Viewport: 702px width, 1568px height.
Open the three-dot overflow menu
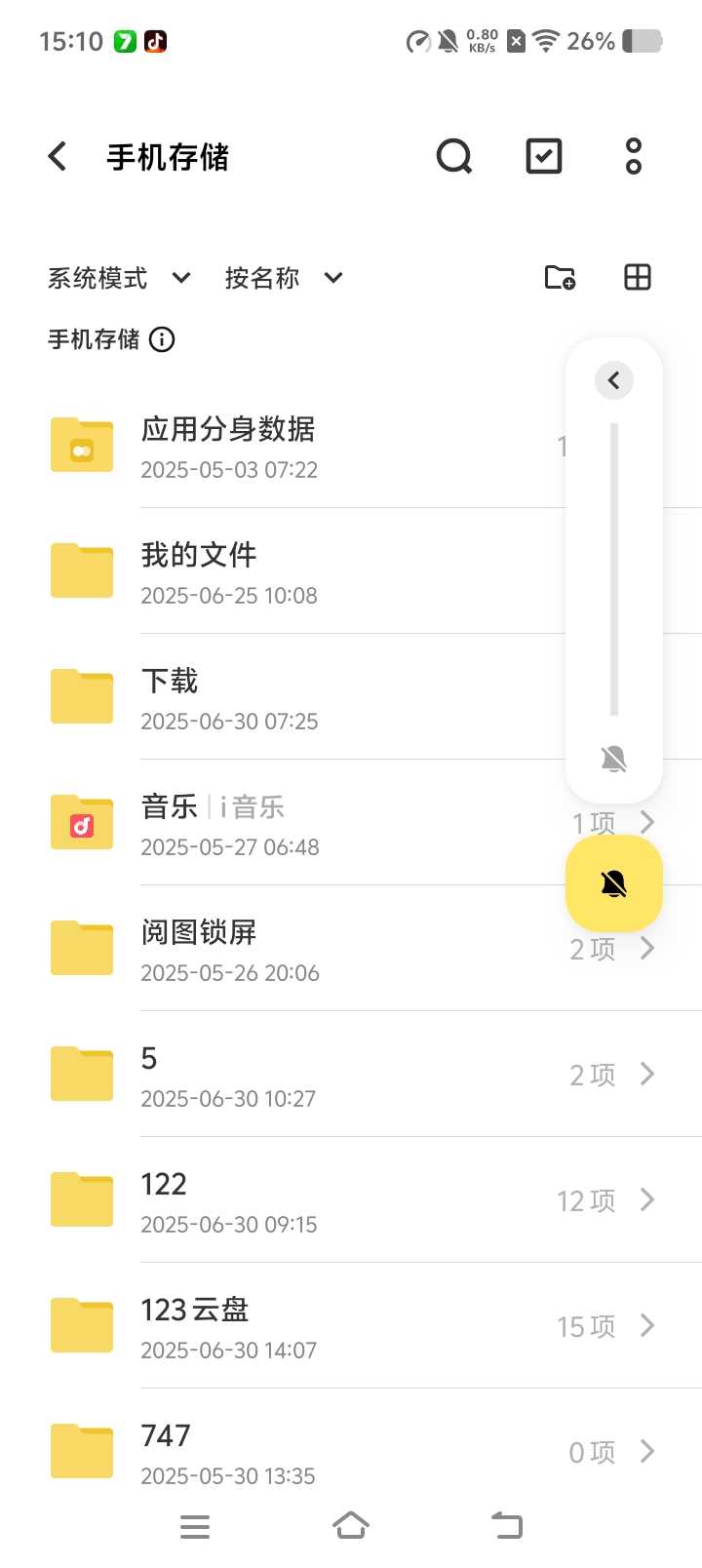pos(634,156)
